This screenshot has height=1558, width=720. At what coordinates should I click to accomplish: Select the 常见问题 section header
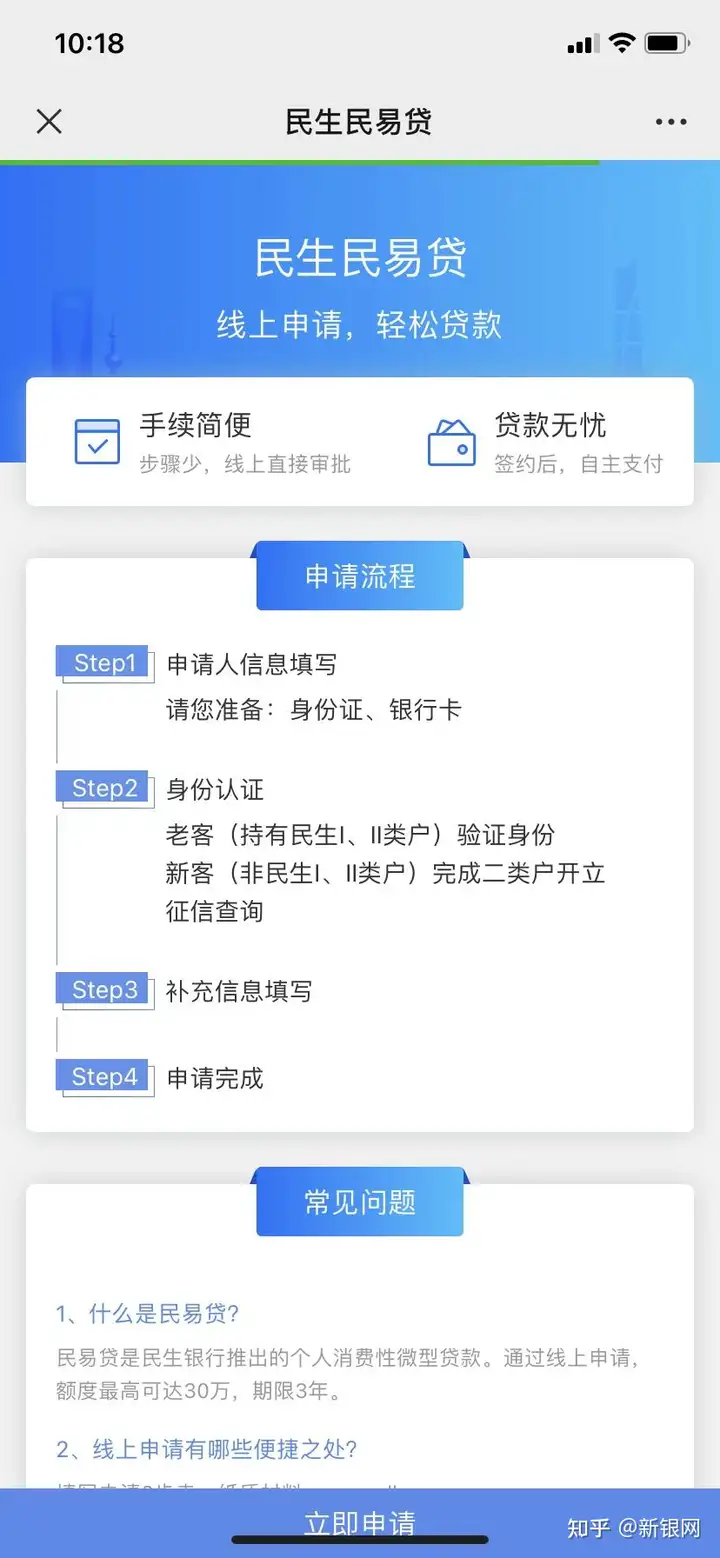(359, 1203)
